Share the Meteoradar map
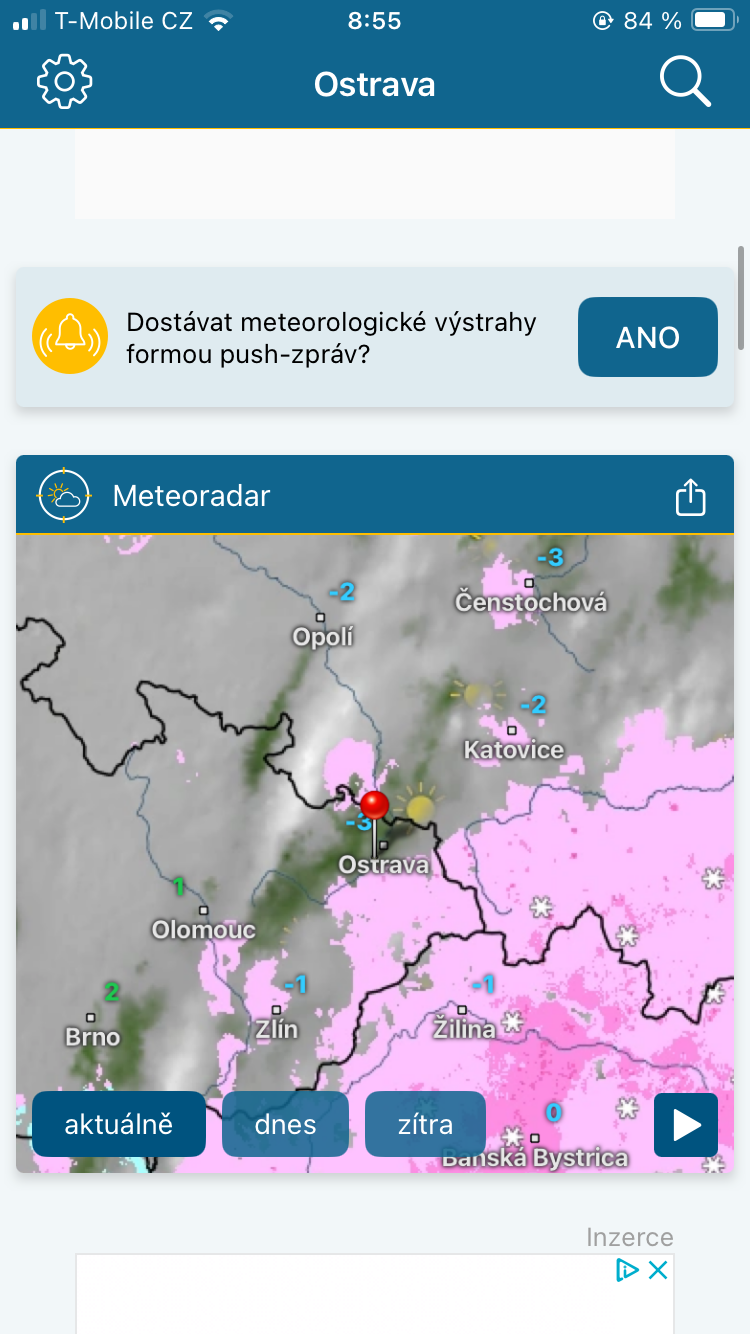This screenshot has height=1334, width=750. click(x=691, y=497)
